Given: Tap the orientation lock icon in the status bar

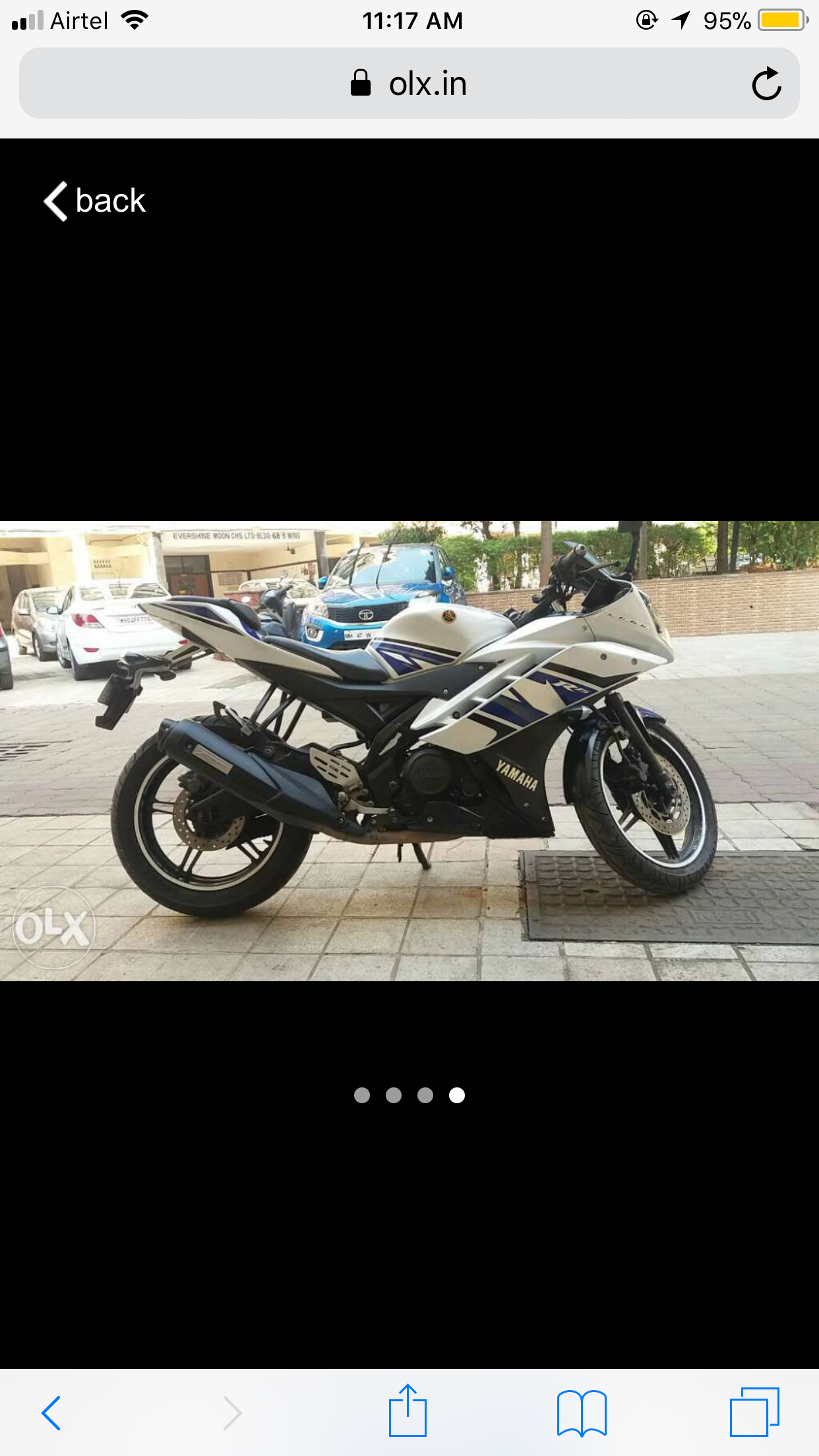Looking at the screenshot, I should click(x=645, y=20).
